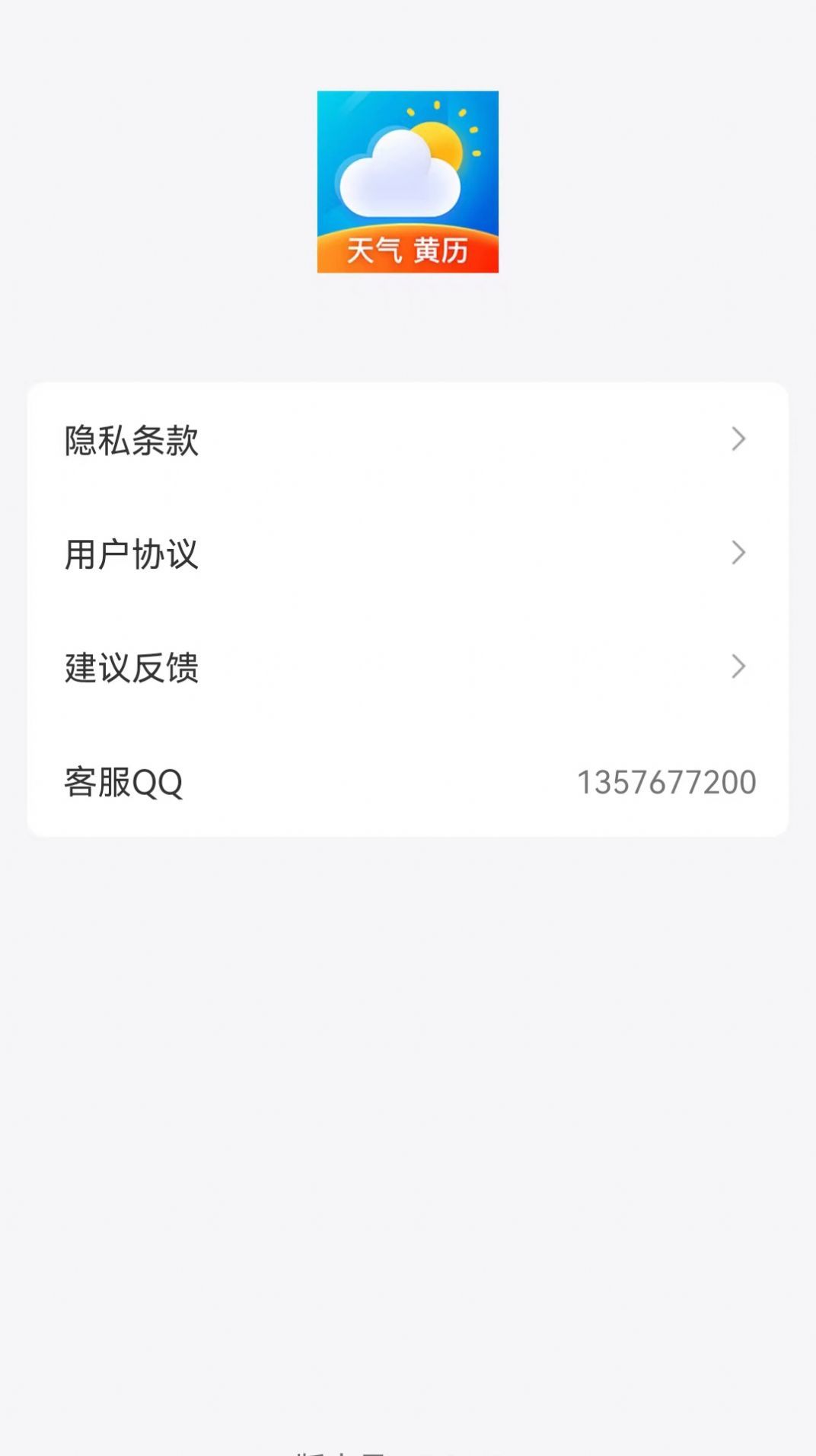This screenshot has width=816, height=1456.
Task: Expand the 用户协议 chevron arrow
Action: point(737,554)
